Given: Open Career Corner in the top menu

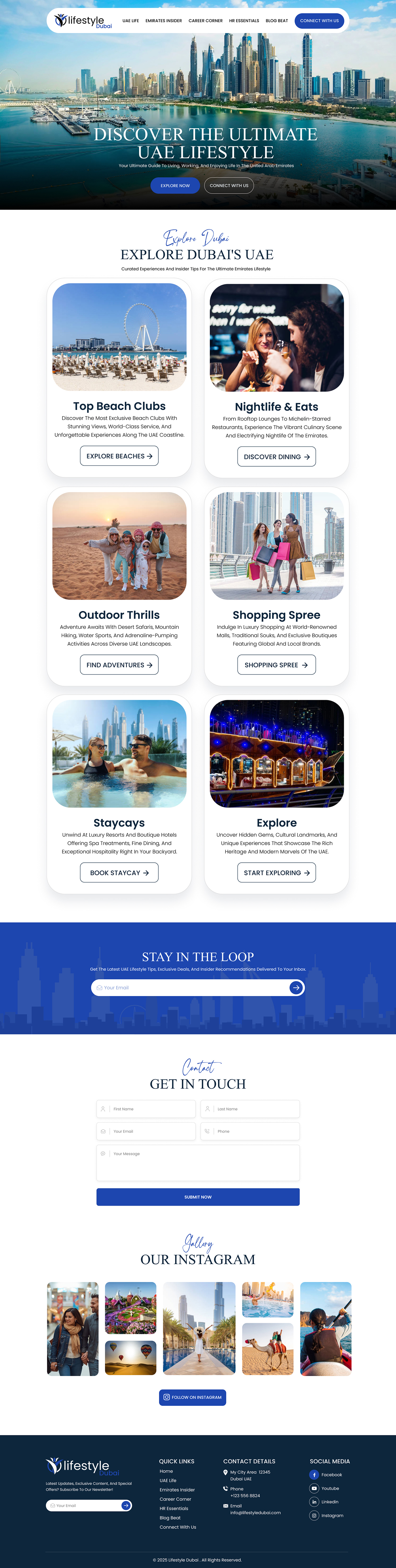Looking at the screenshot, I should click(x=206, y=21).
